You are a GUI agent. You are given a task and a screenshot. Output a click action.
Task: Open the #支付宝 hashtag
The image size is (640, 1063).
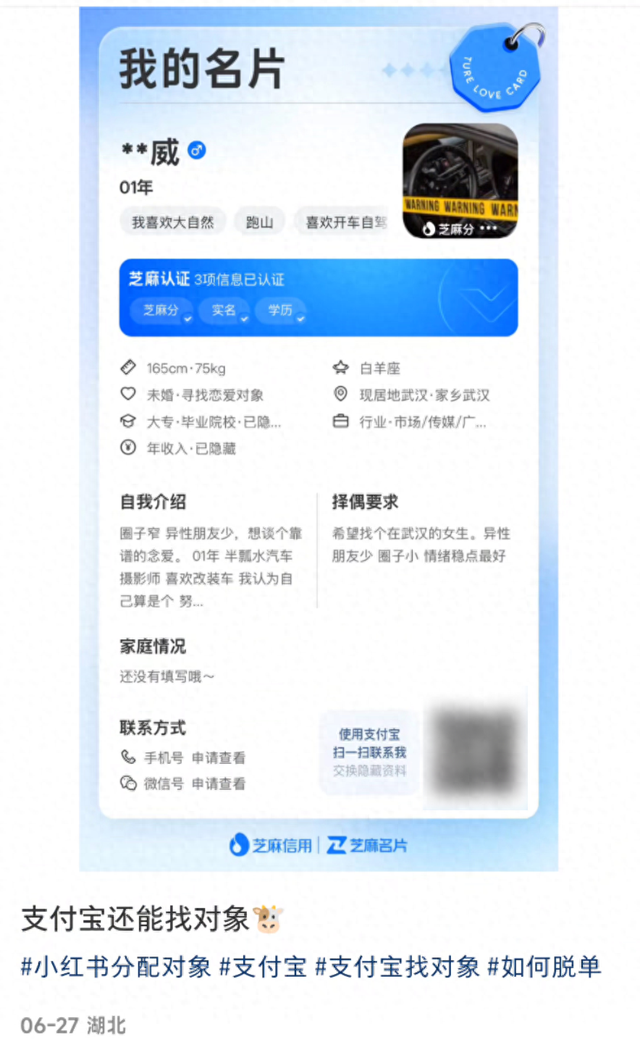point(263,967)
